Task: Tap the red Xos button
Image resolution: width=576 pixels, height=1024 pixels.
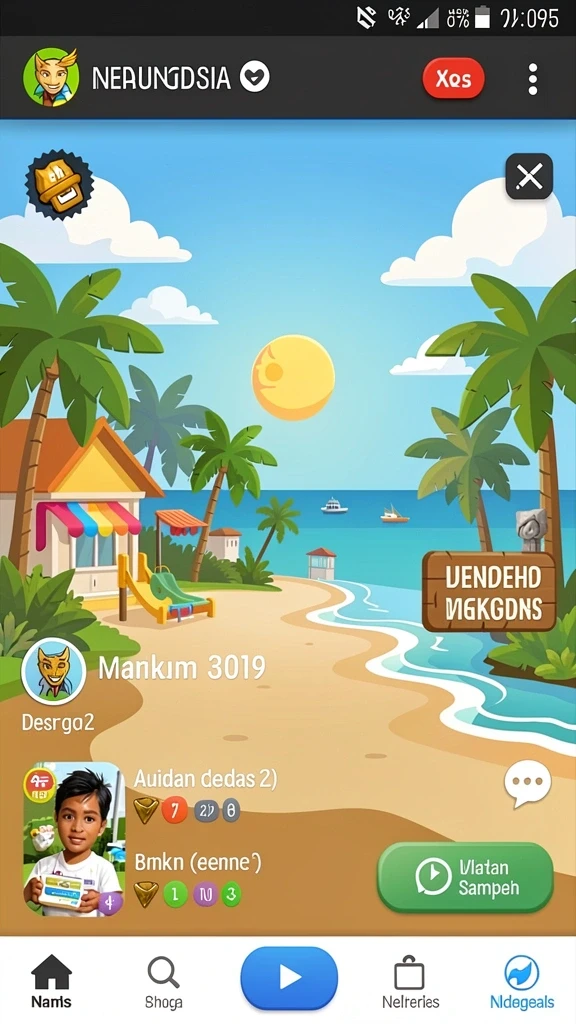Action: (453, 78)
